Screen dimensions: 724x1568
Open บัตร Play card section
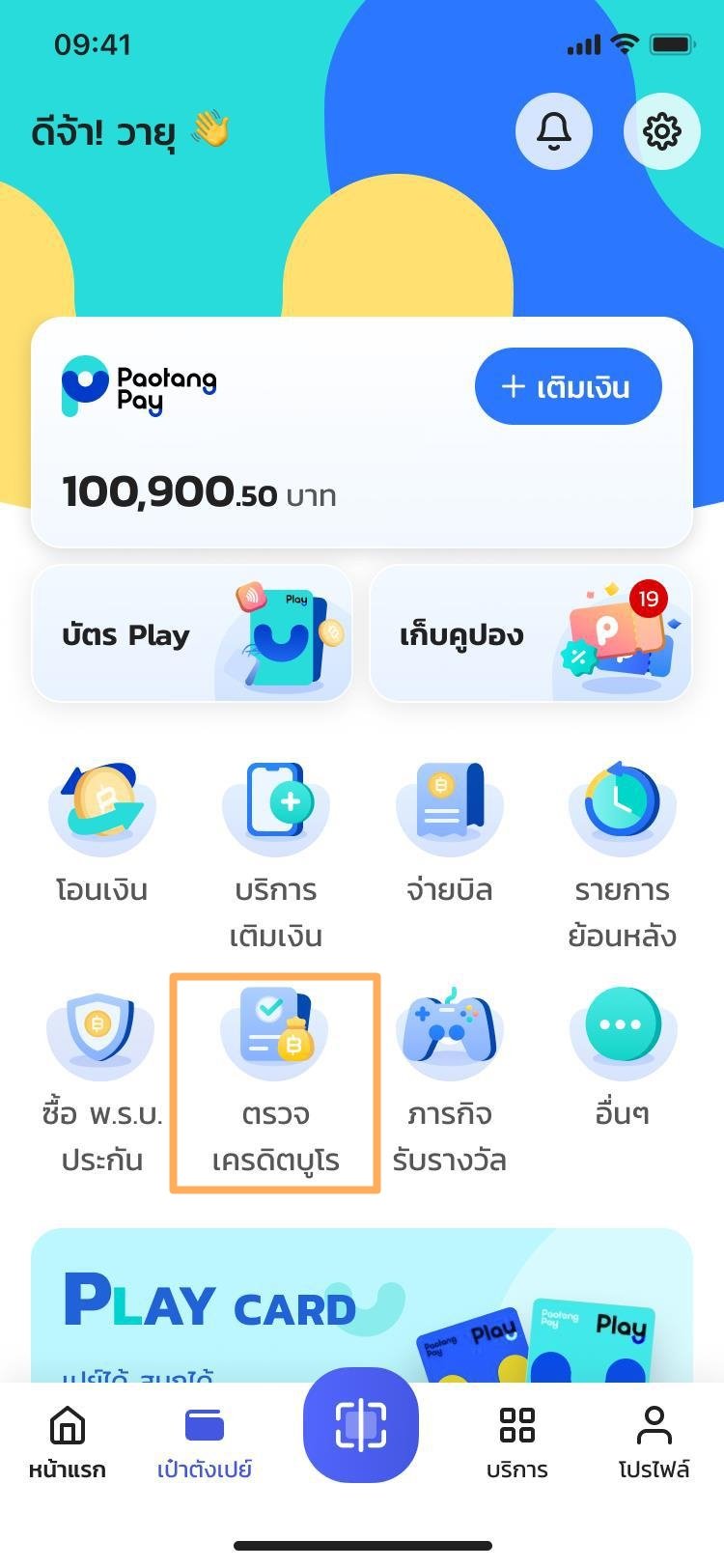(x=191, y=632)
